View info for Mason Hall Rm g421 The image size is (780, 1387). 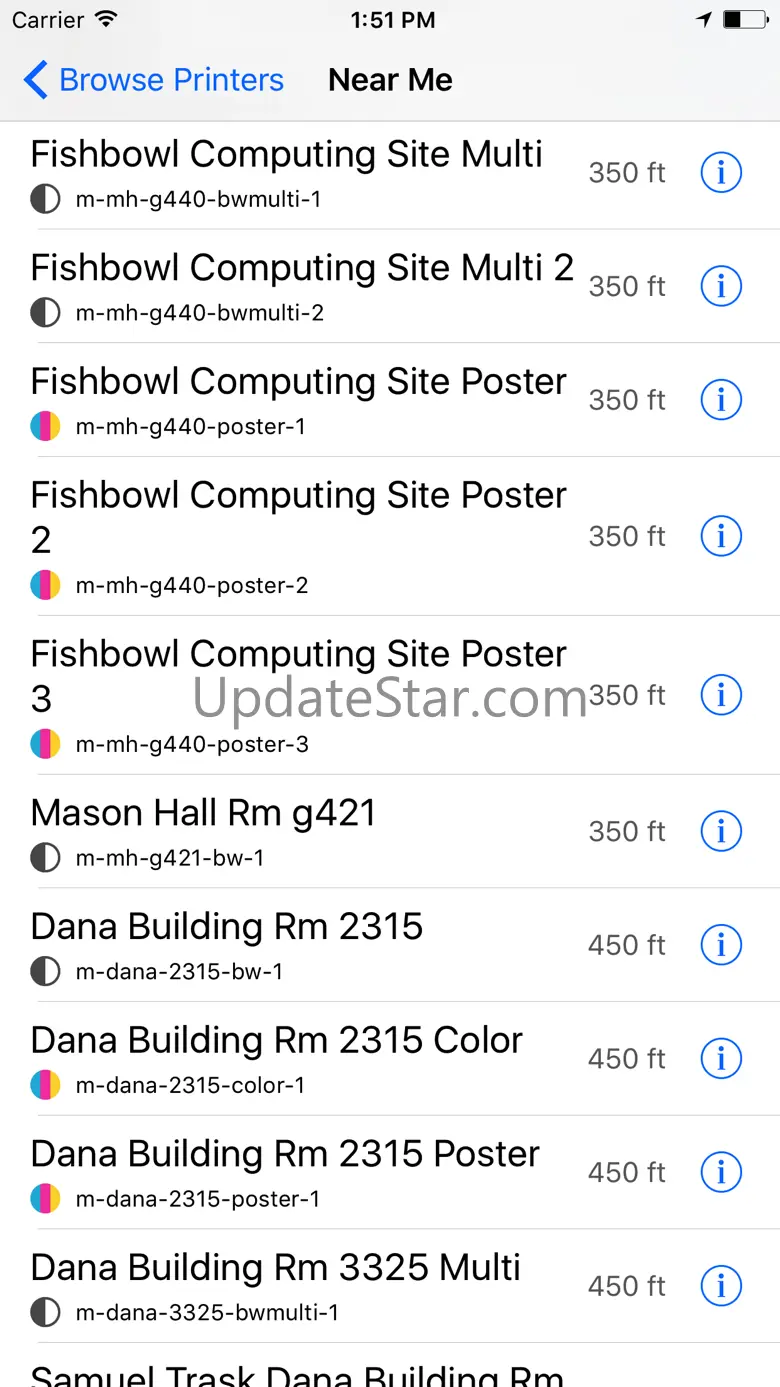(x=720, y=830)
